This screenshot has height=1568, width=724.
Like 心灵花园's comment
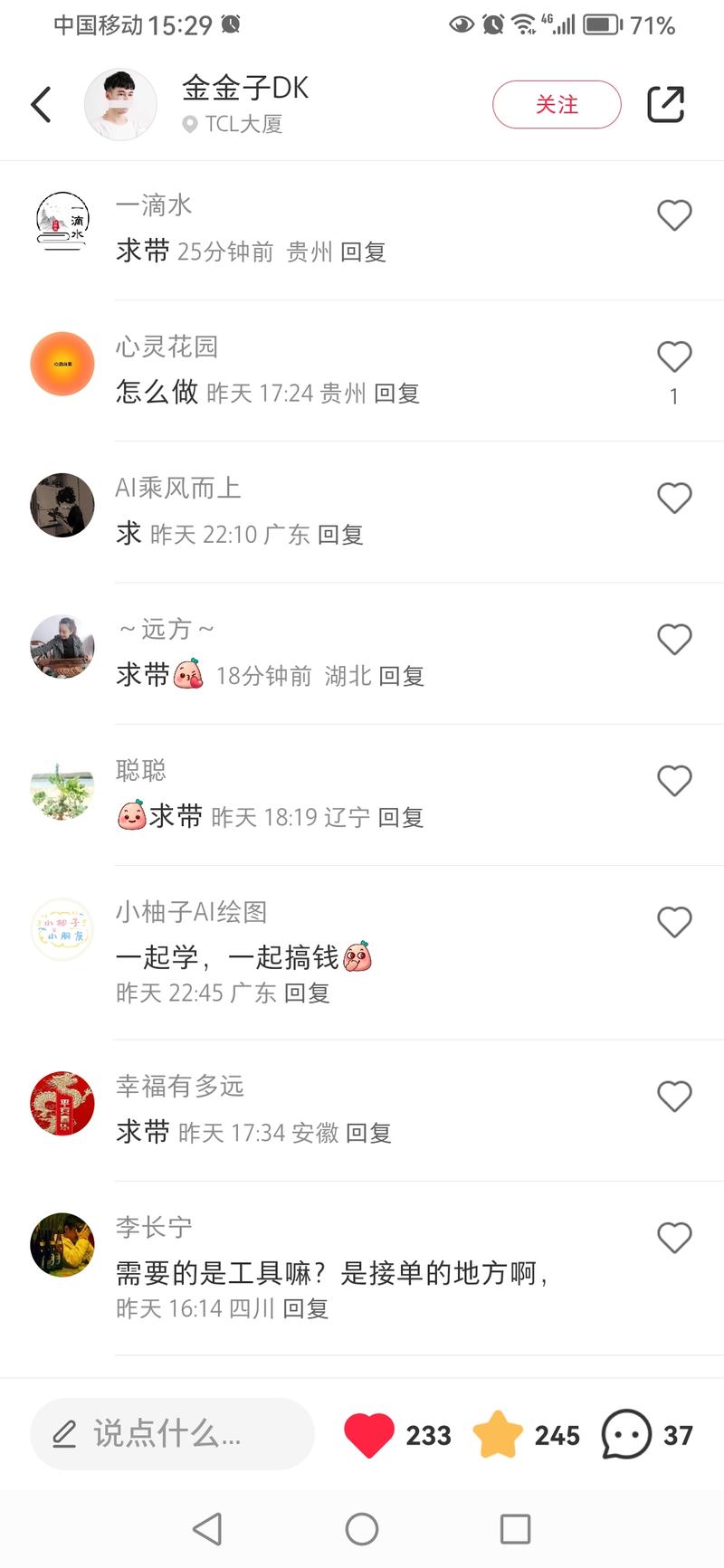click(674, 356)
